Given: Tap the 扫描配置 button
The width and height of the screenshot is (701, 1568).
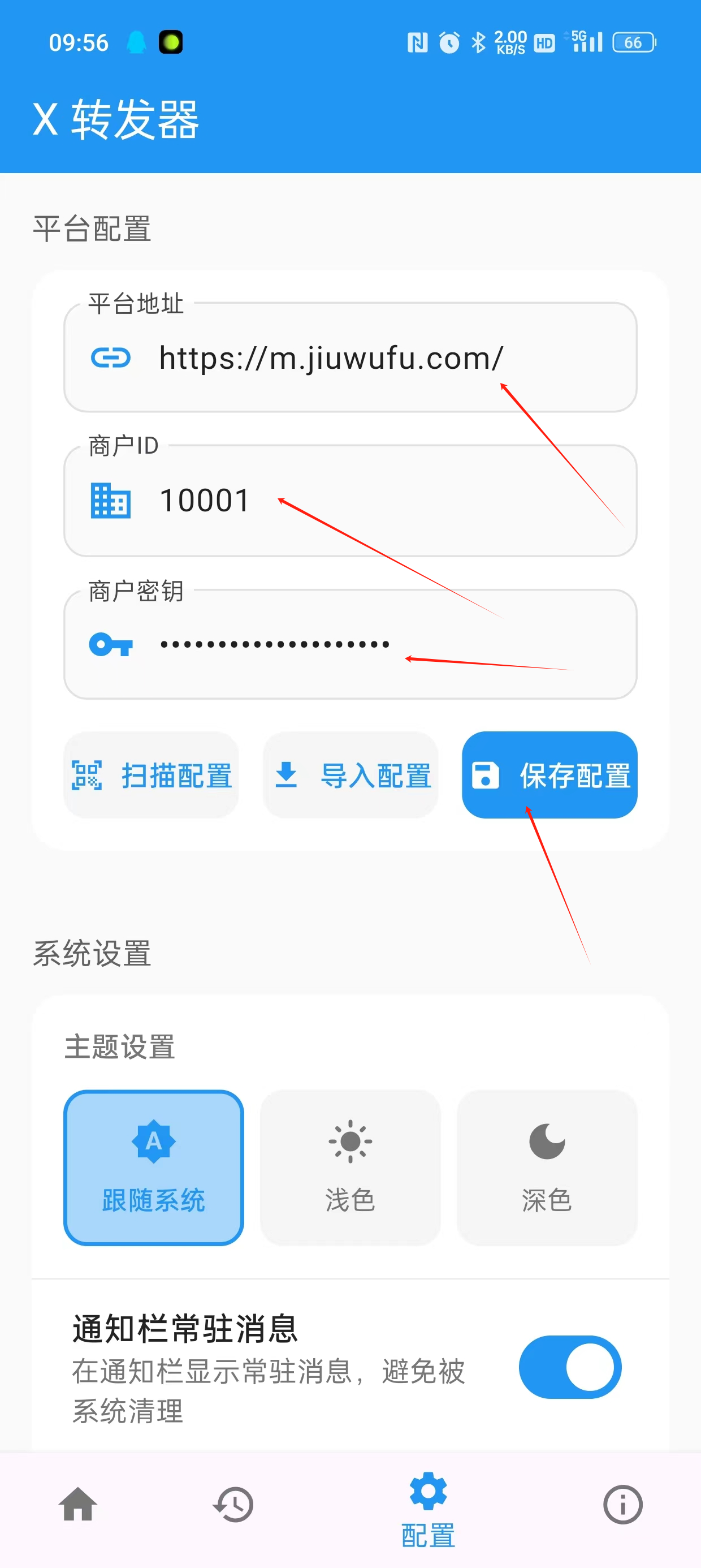Looking at the screenshot, I should (x=152, y=775).
